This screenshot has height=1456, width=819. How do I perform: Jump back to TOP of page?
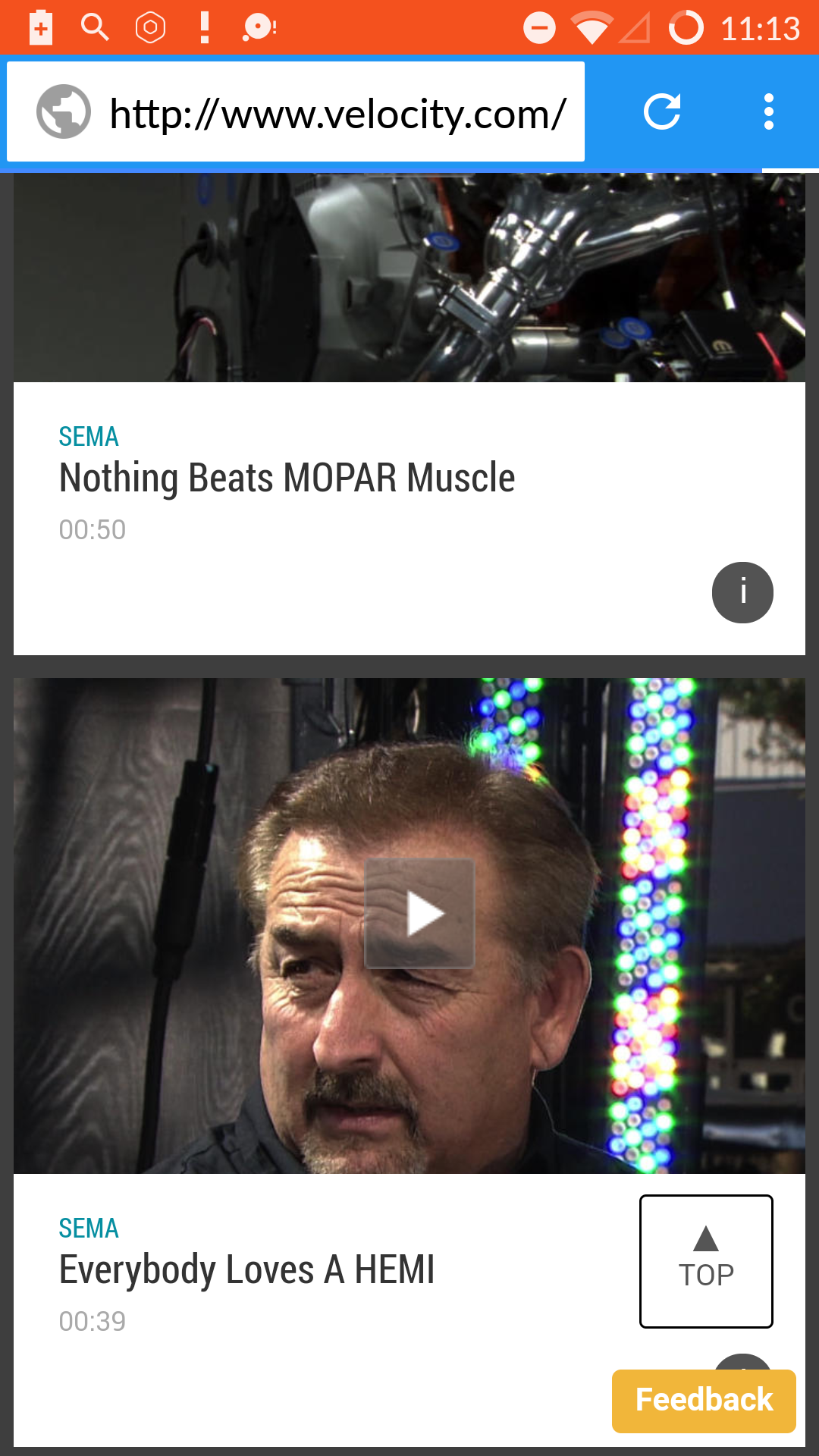pos(706,1261)
